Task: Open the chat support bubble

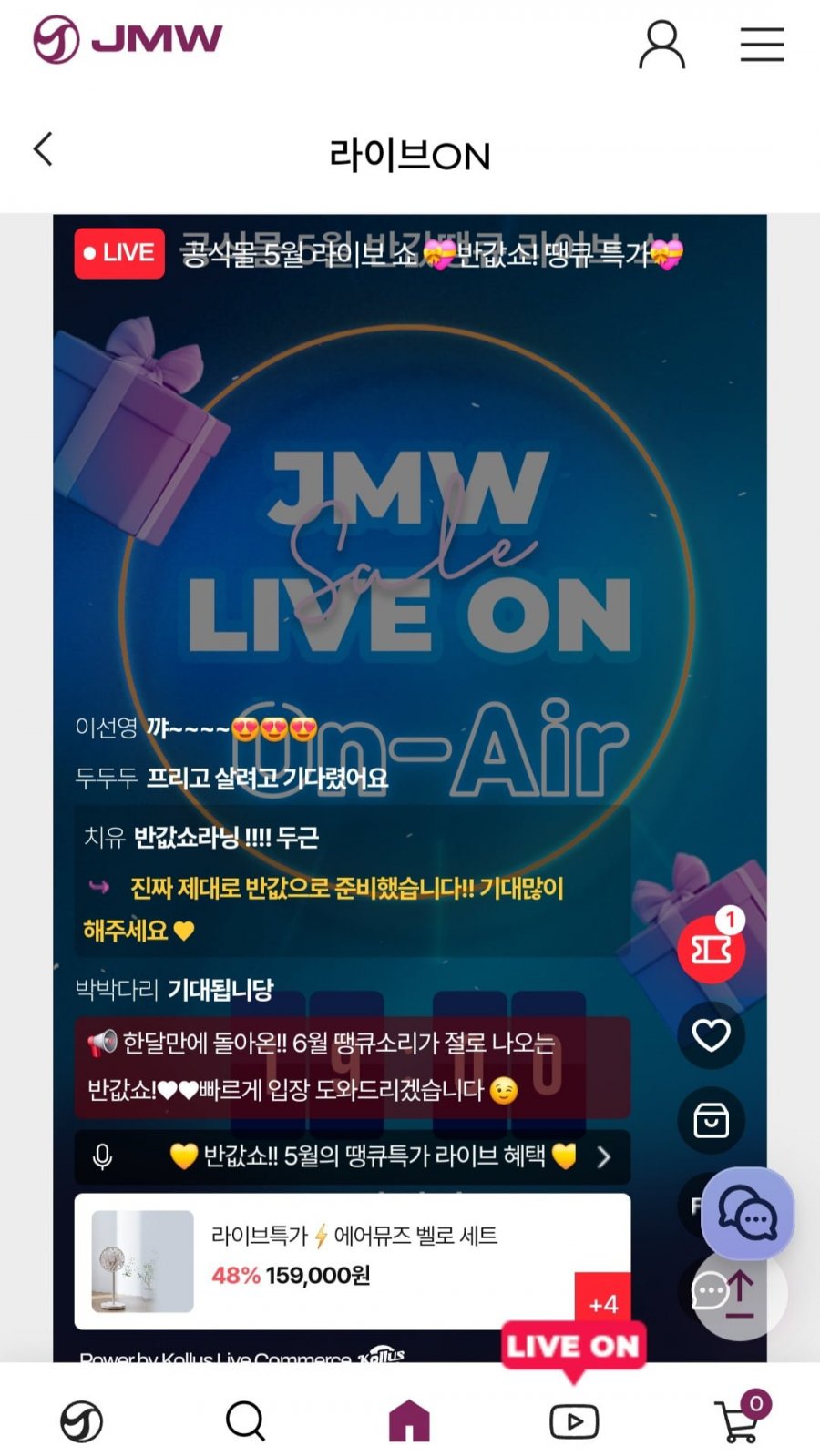Action: (747, 1215)
